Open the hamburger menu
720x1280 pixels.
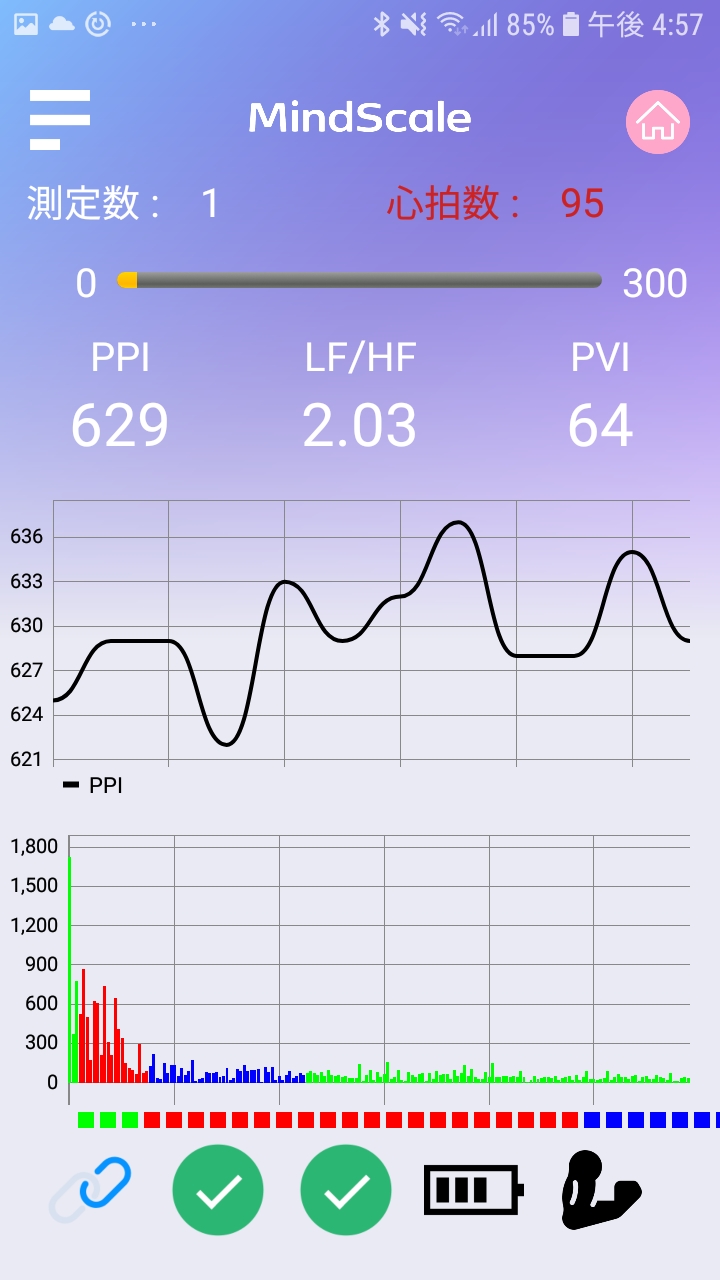pos(60,120)
